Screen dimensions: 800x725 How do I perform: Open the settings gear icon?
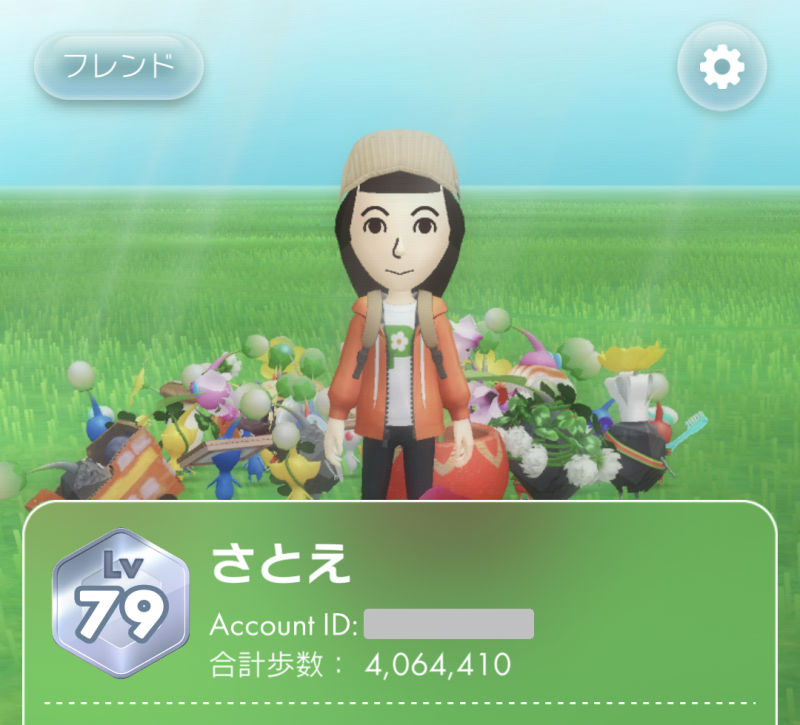point(722,66)
